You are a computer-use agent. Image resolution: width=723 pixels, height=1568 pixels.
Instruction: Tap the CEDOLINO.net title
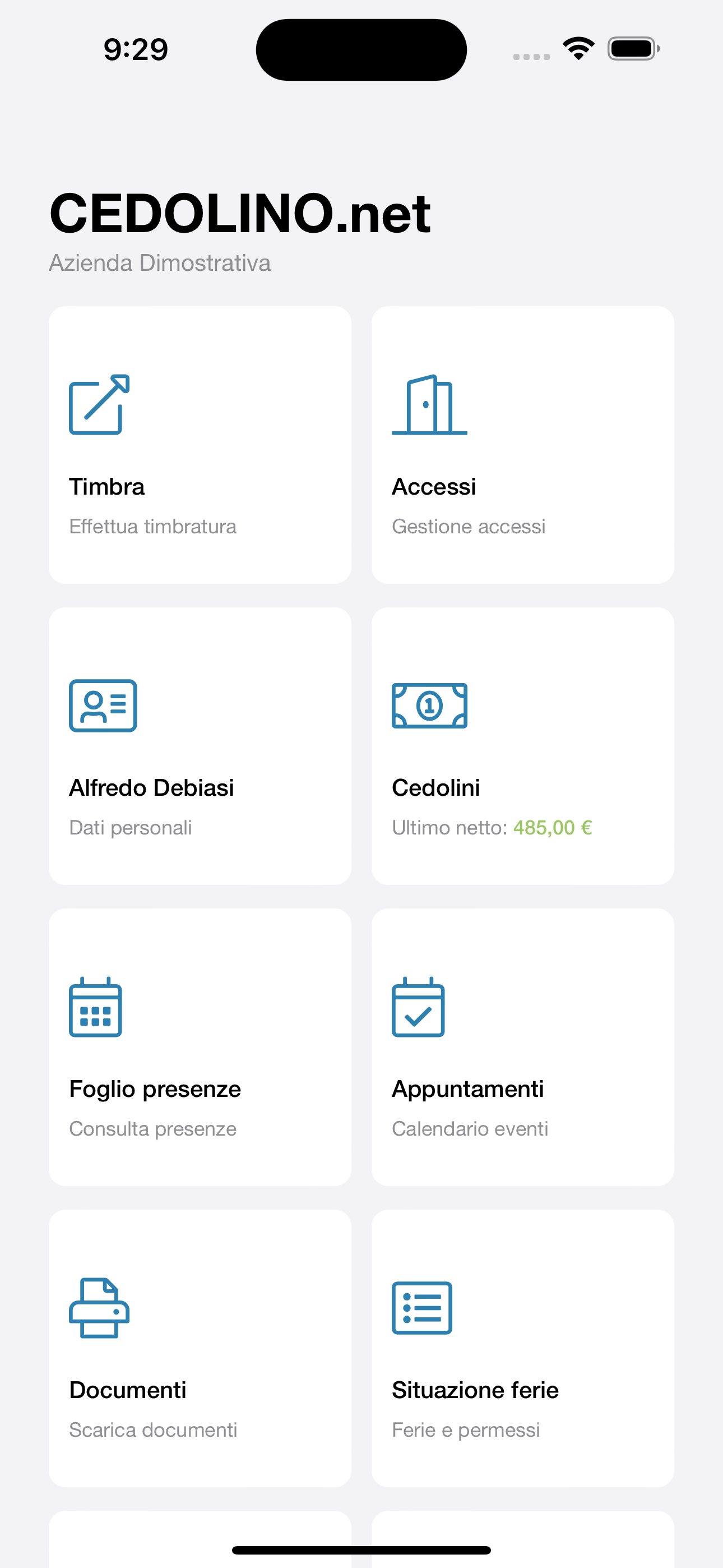pyautogui.click(x=240, y=213)
